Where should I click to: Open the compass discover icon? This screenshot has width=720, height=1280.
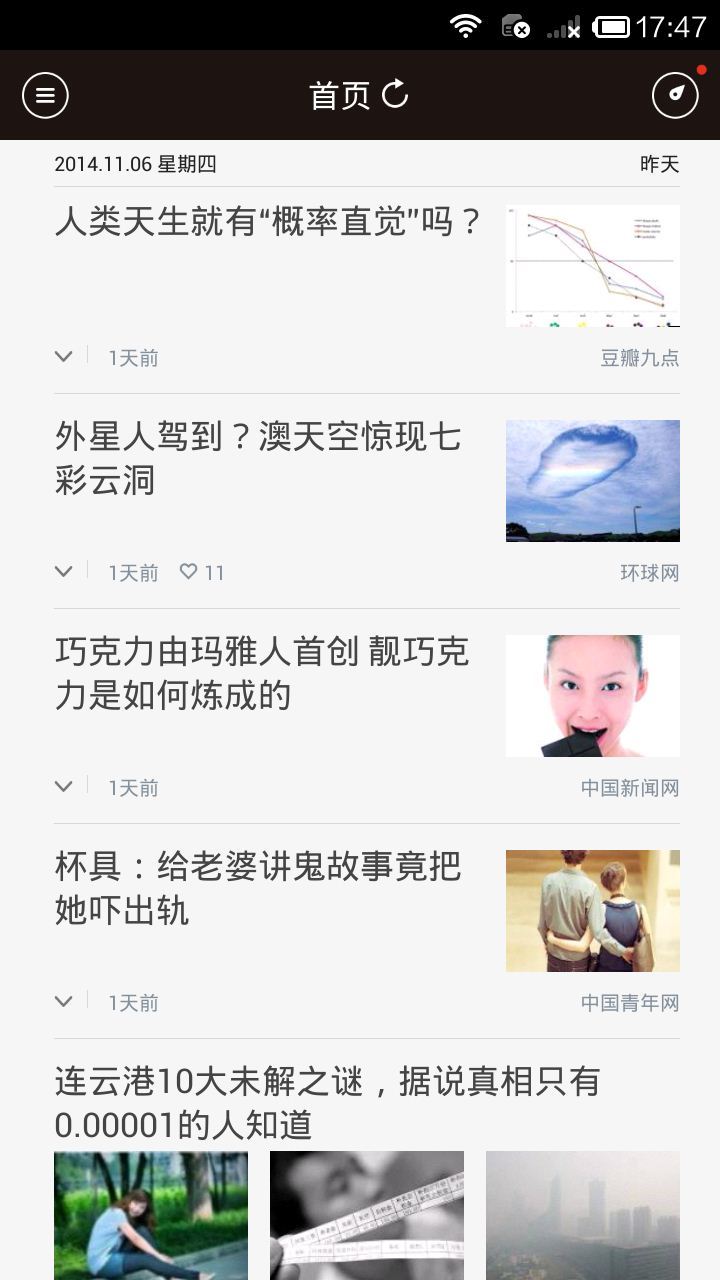675,96
